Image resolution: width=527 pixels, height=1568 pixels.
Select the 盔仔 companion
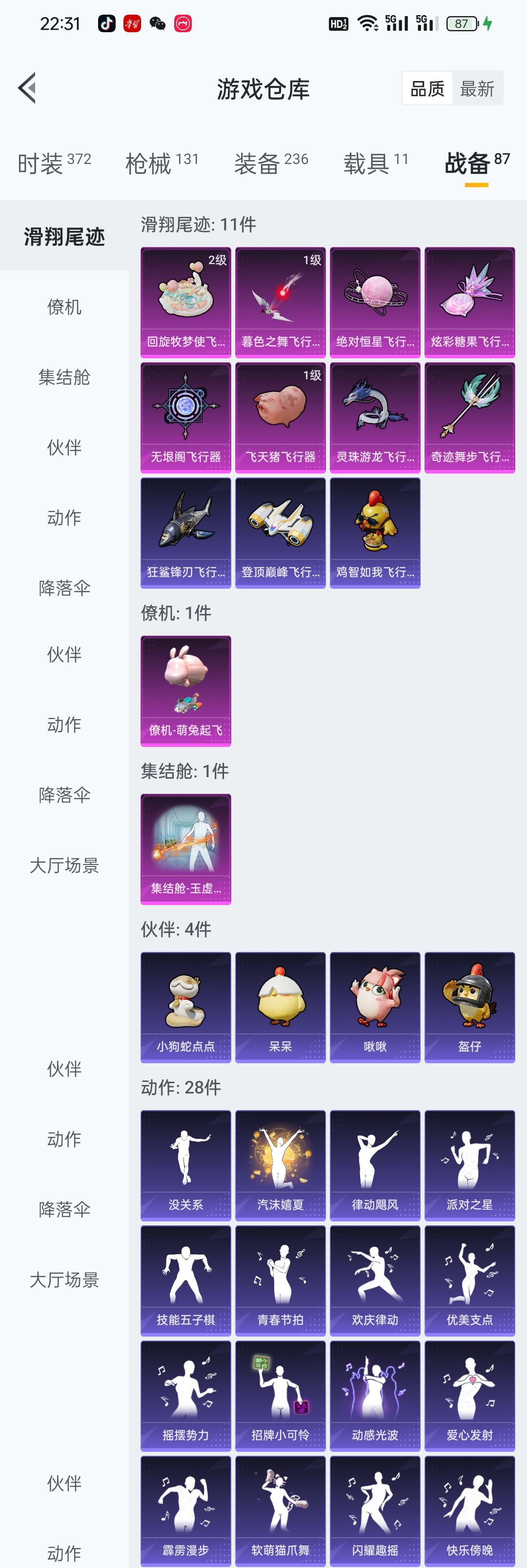click(469, 1007)
